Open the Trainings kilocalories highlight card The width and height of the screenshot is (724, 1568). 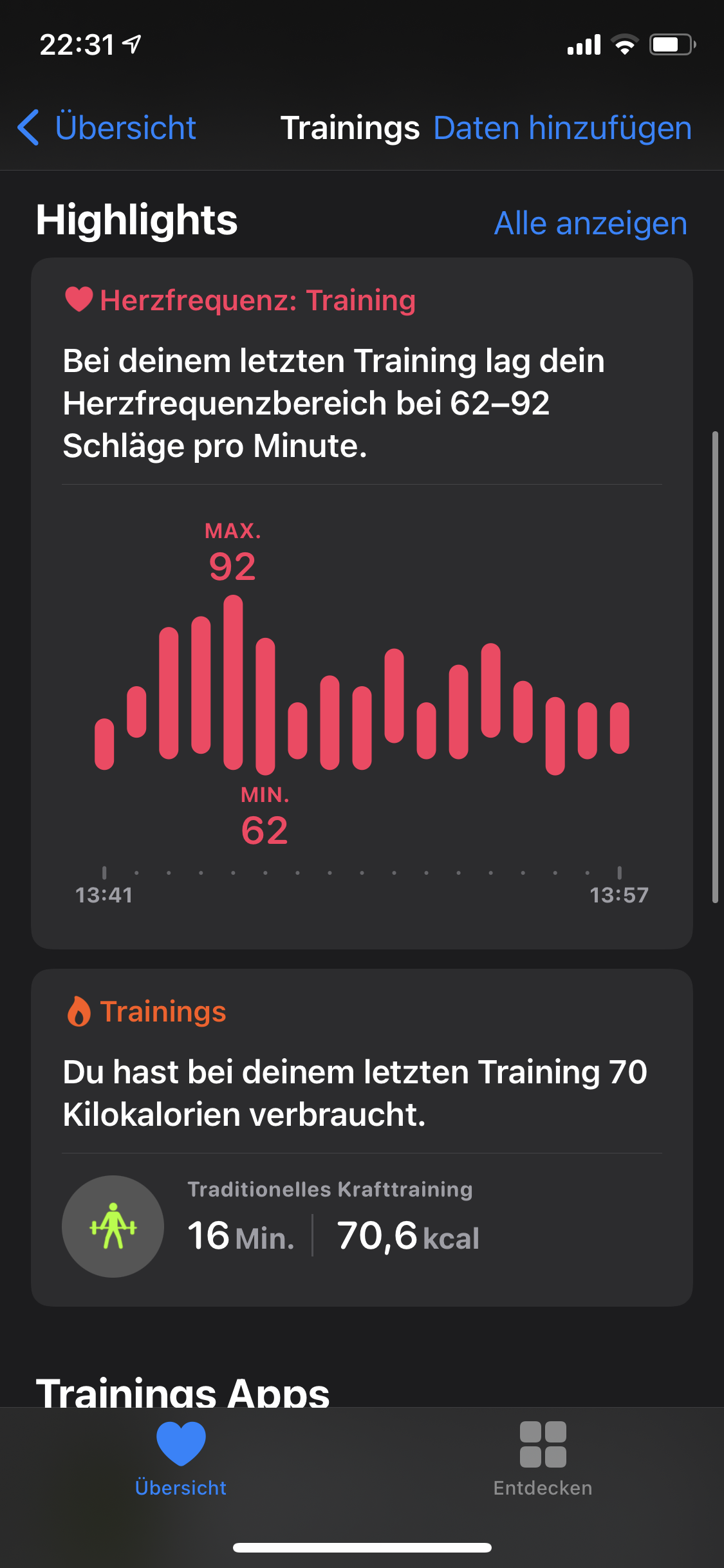point(362,1136)
